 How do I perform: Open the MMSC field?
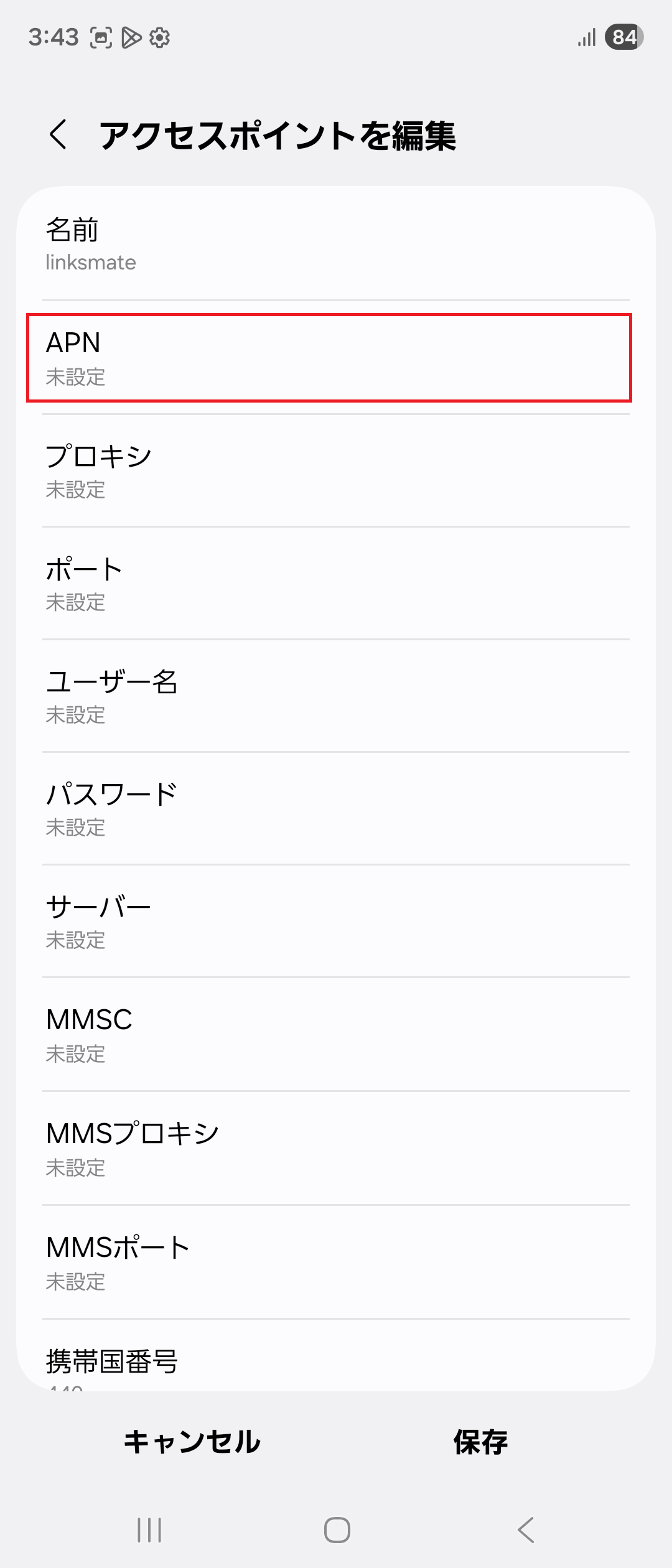coord(336,1035)
